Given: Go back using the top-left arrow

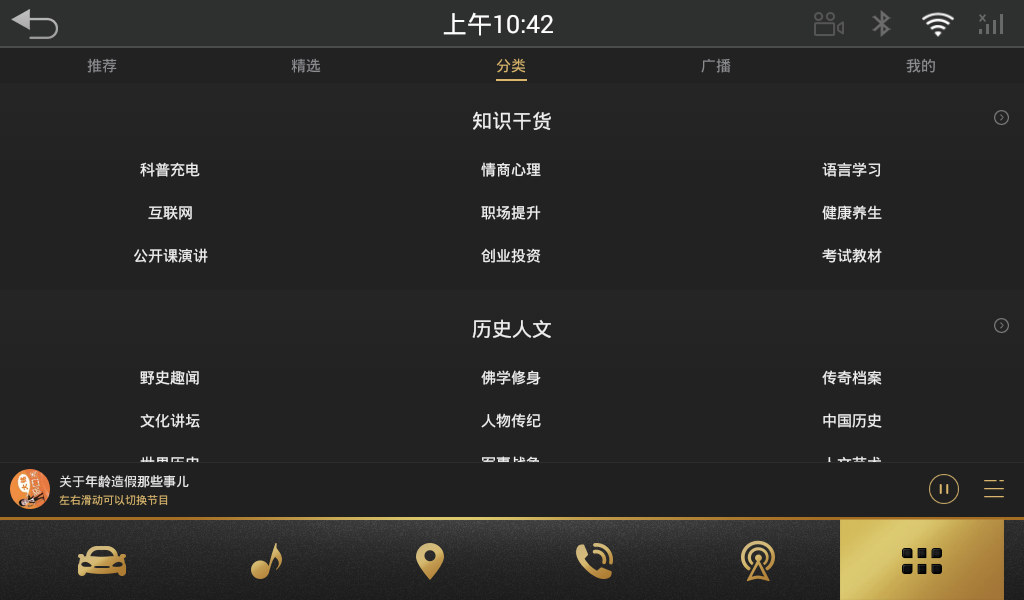Looking at the screenshot, I should (x=35, y=23).
